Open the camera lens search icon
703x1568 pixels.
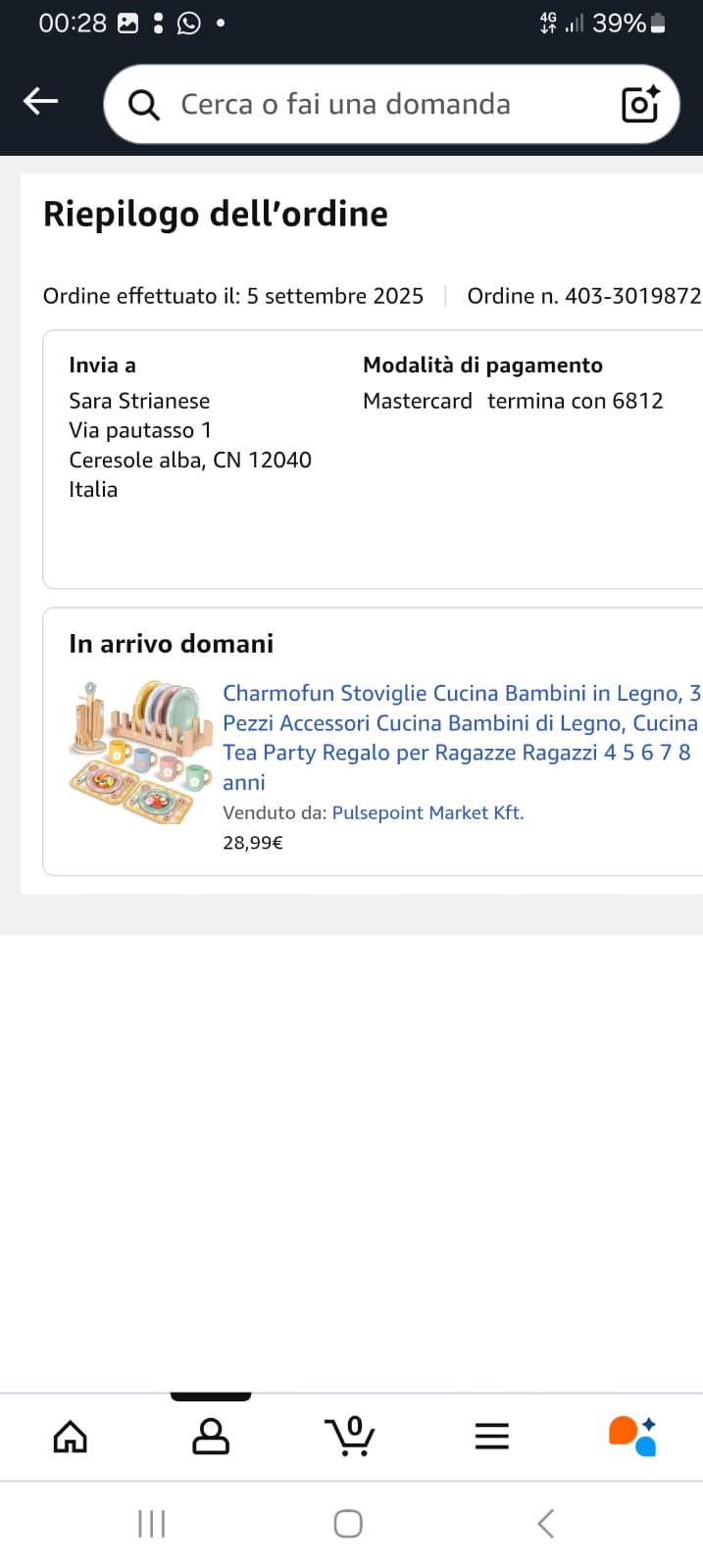pyautogui.click(x=640, y=104)
